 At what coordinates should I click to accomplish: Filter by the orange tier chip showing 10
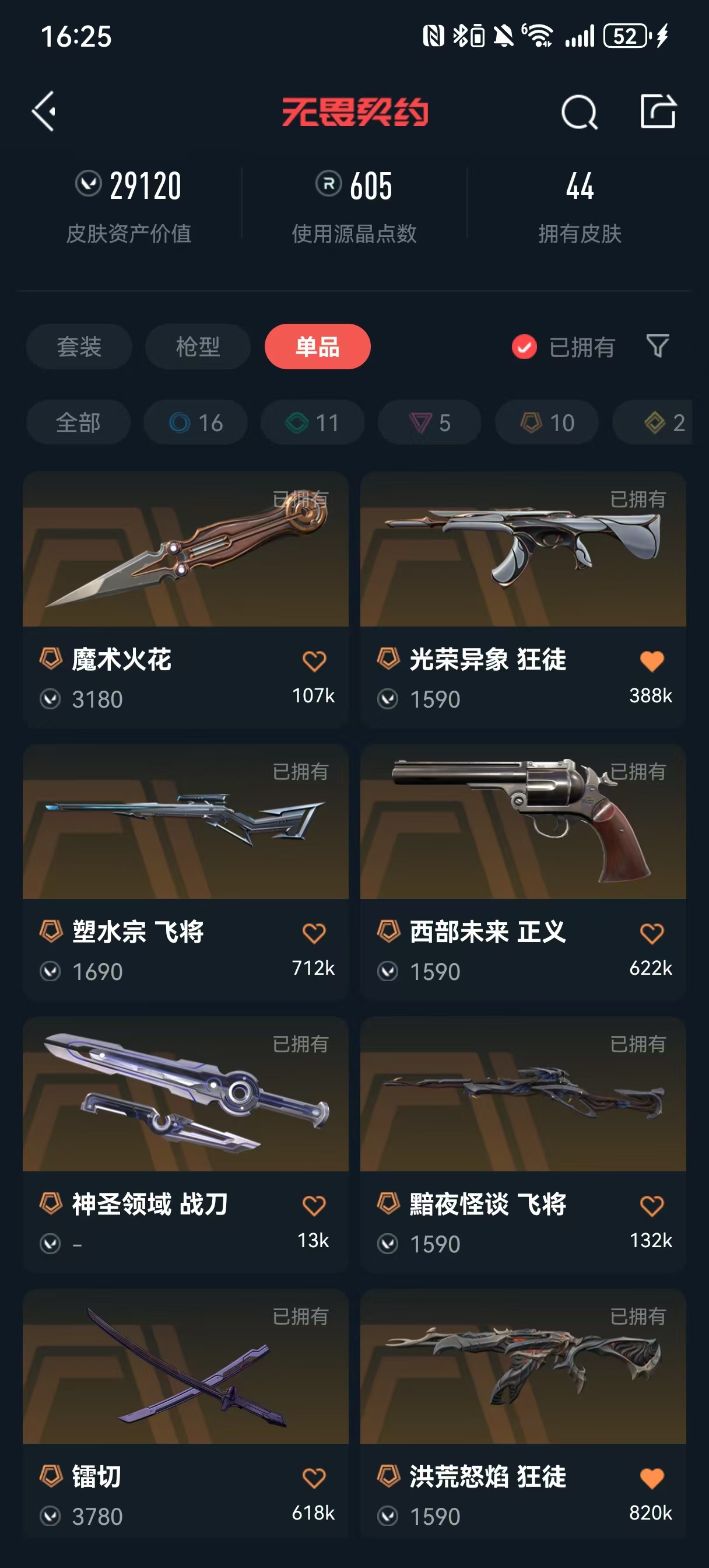546,422
